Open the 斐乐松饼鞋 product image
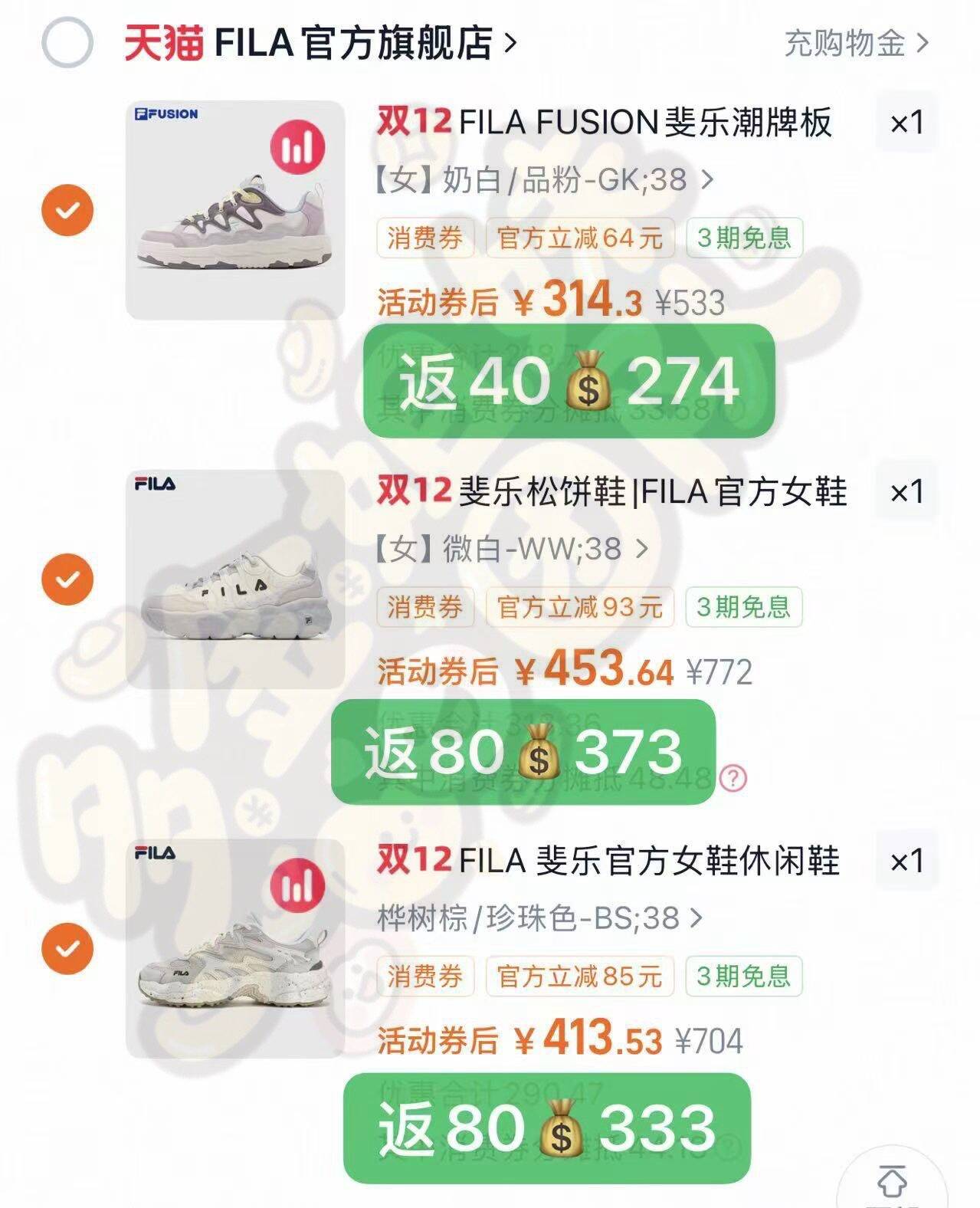 coord(235,579)
